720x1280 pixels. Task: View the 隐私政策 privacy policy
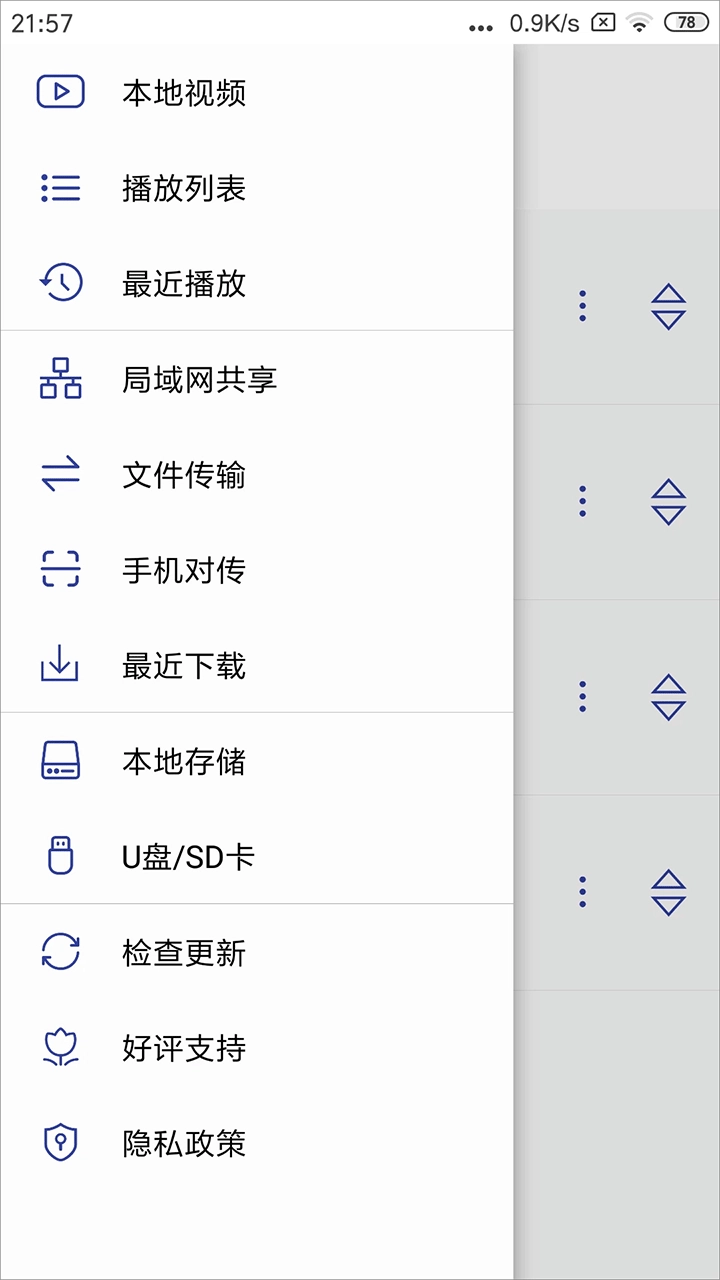tap(185, 1144)
